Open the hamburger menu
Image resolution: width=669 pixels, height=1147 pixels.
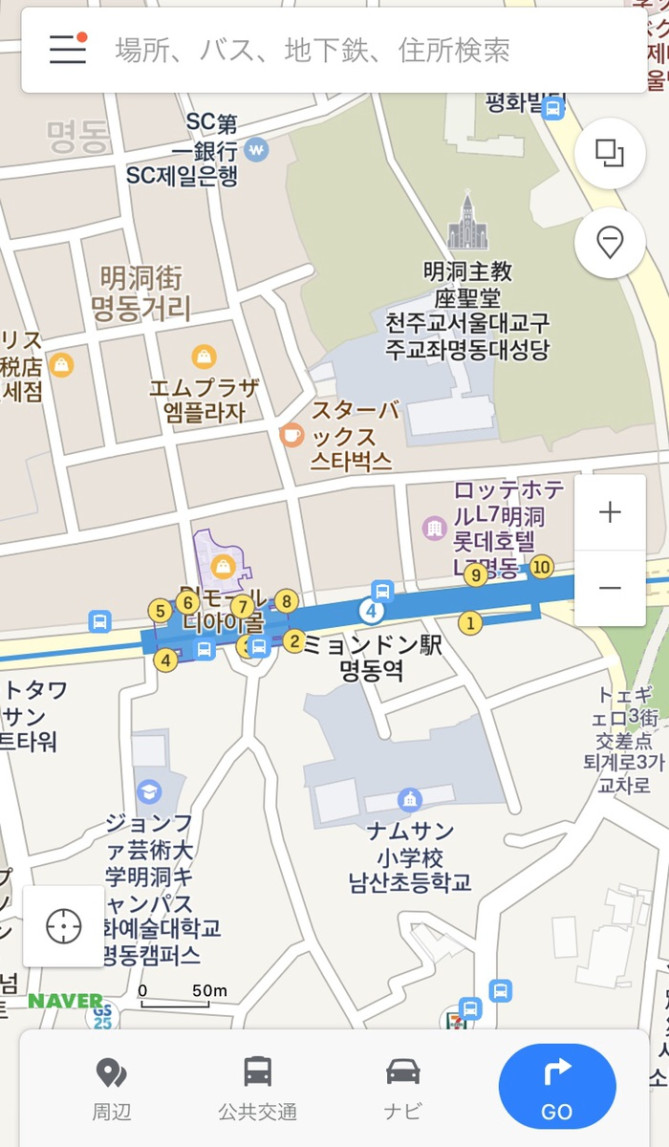coord(67,49)
